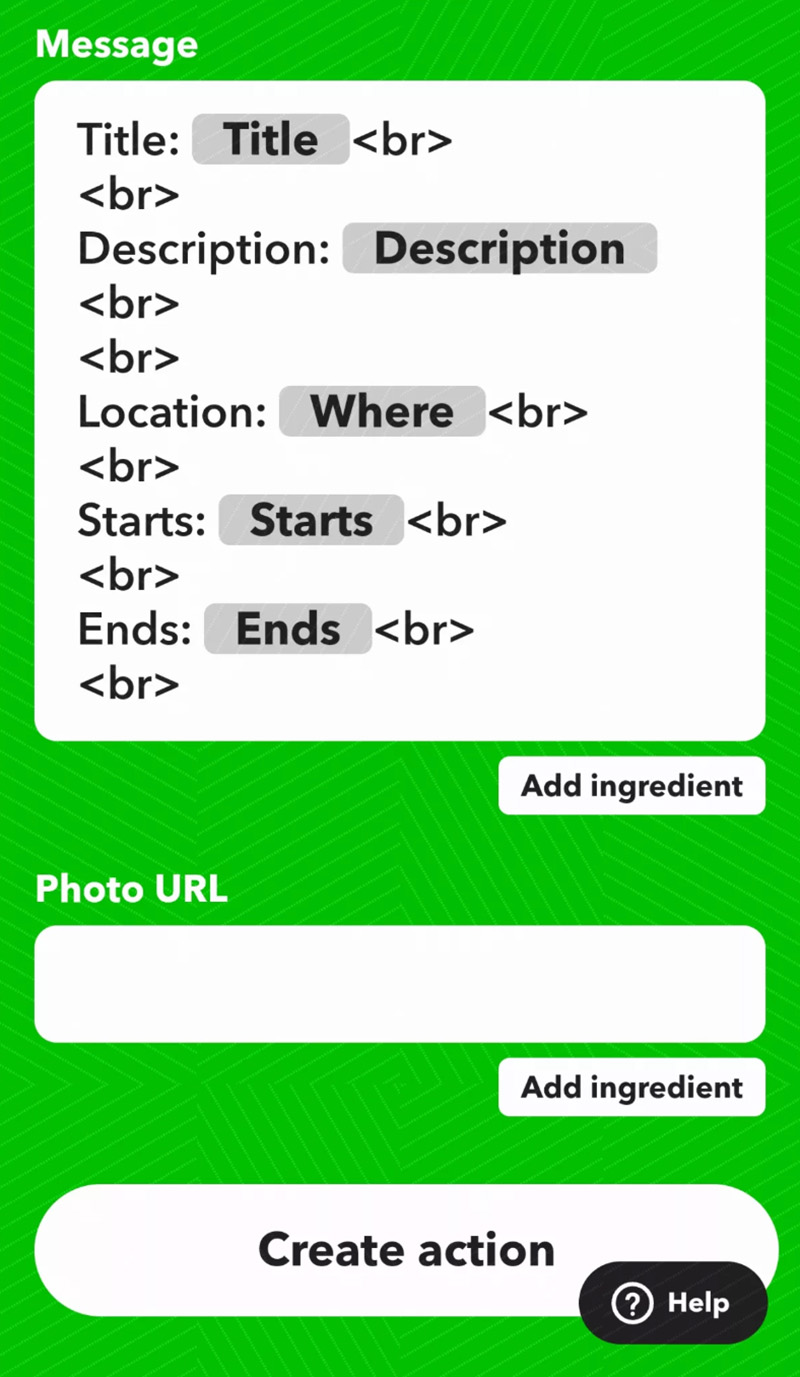Select the Starts ingredient chip
The image size is (800, 1377).
point(311,520)
